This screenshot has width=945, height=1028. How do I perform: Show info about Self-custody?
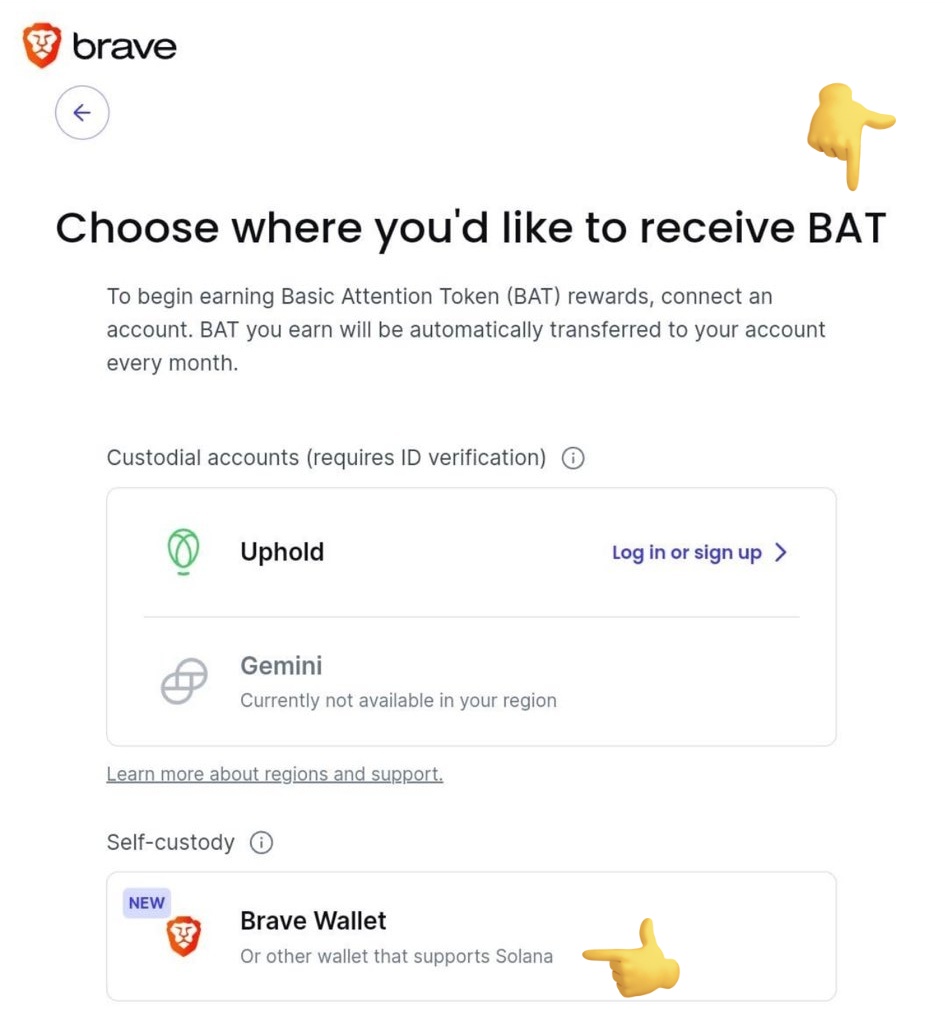tap(261, 843)
